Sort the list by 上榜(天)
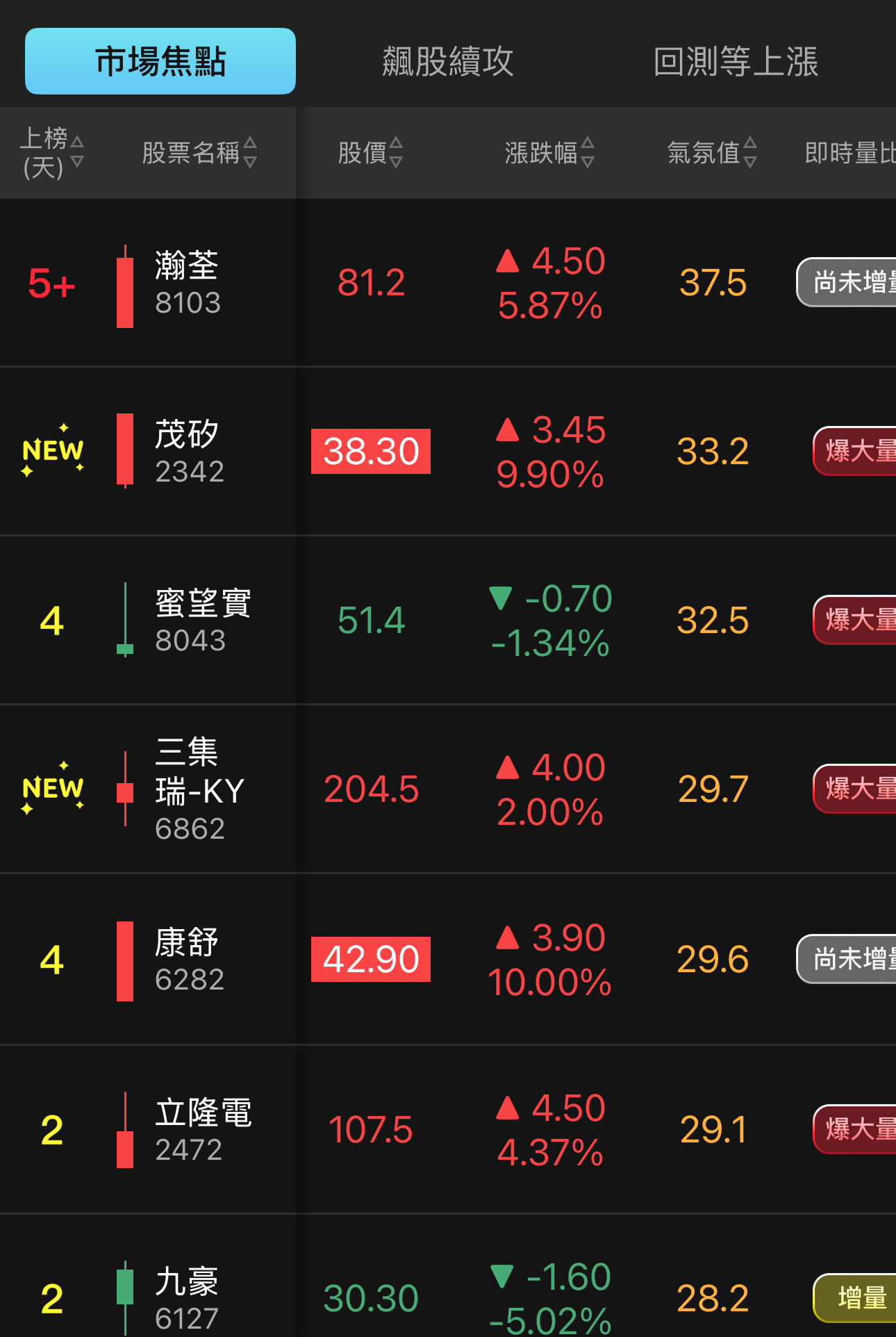Screen dimensions: 896x1337 (x=52, y=152)
